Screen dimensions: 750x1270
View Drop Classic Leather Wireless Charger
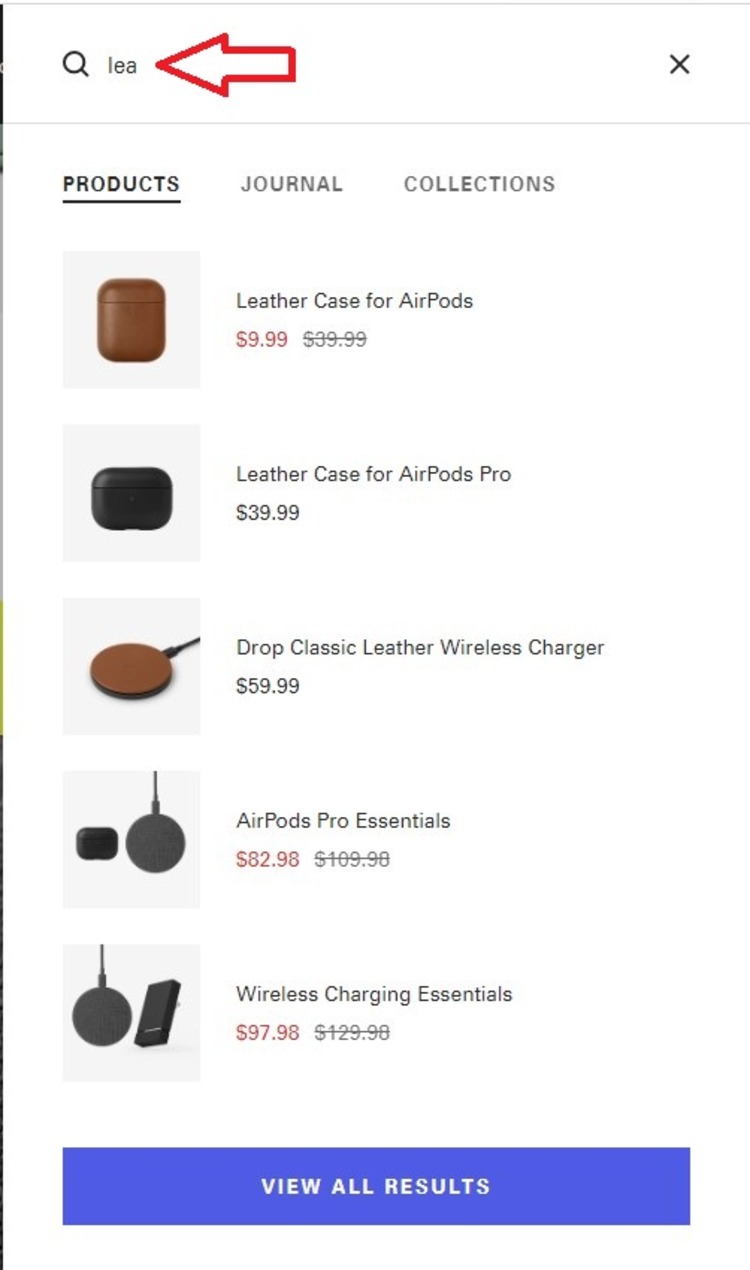point(420,647)
